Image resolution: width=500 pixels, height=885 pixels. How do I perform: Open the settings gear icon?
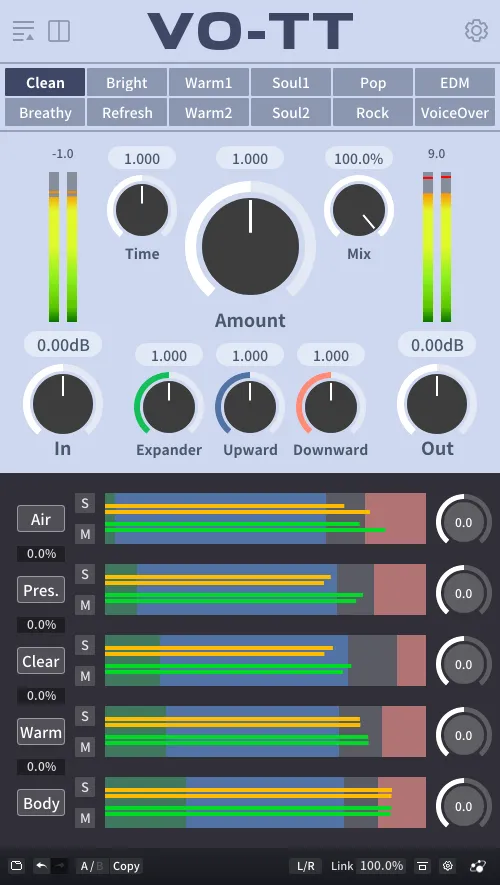(x=476, y=30)
